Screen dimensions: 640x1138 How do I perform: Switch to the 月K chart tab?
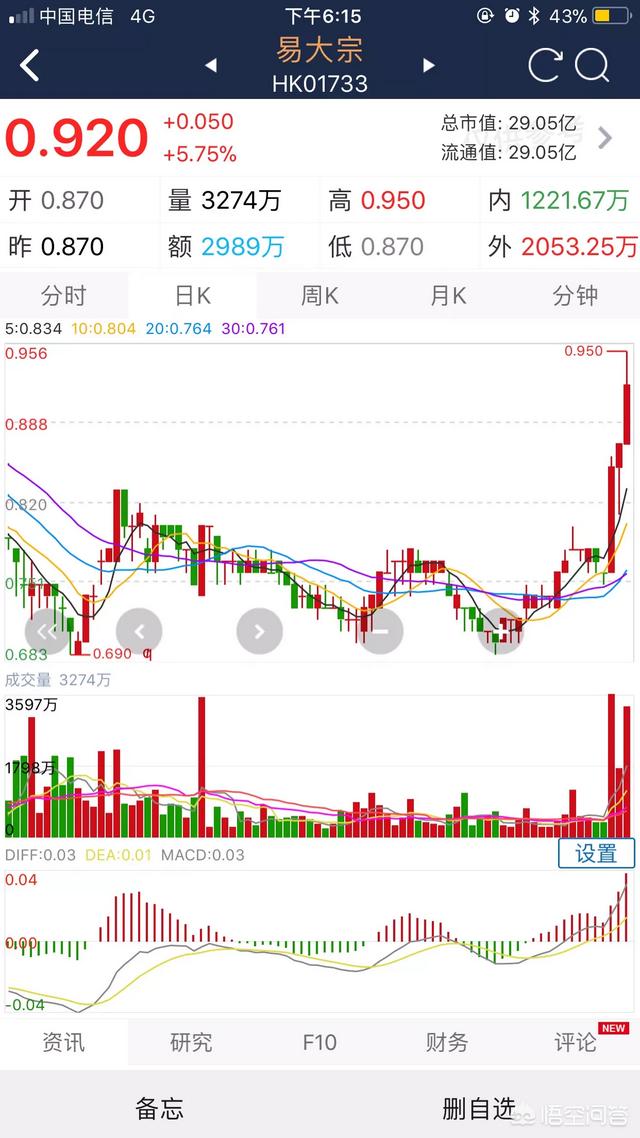point(448,295)
